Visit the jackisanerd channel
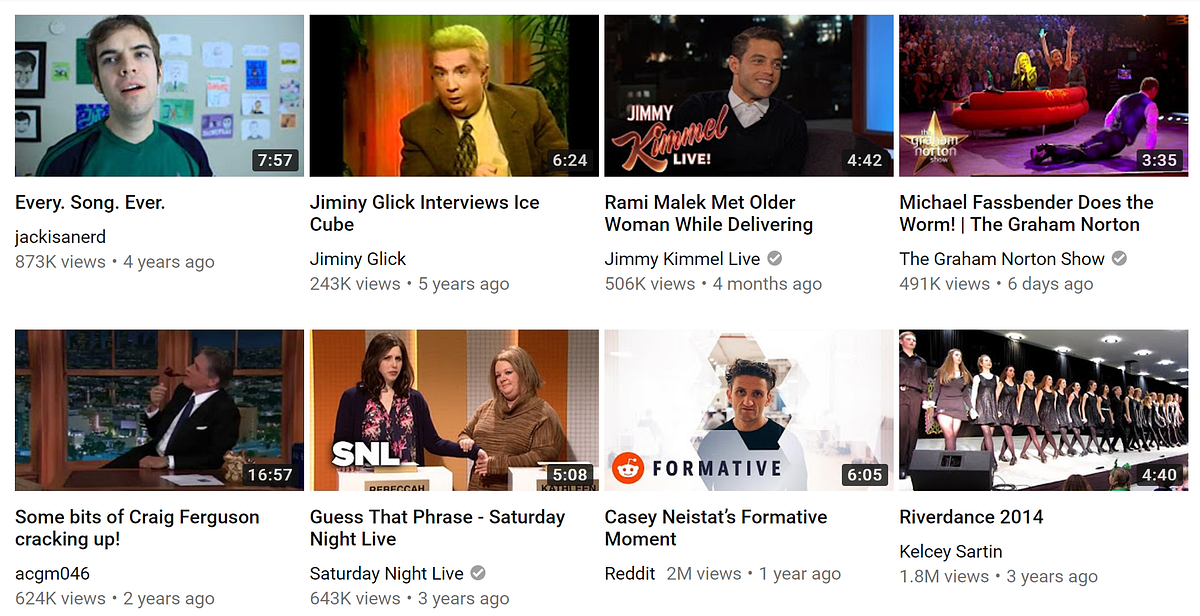 [x=60, y=237]
